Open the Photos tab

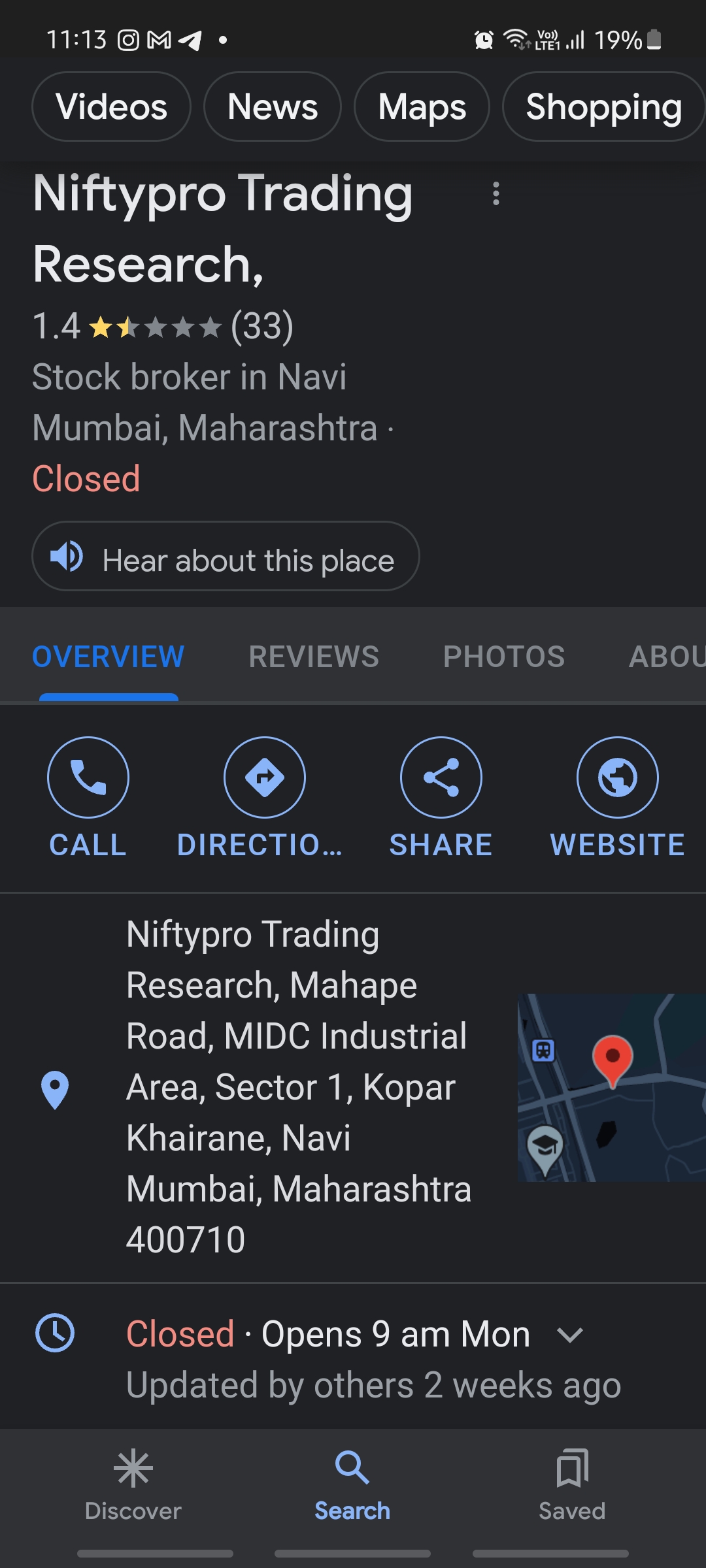[504, 657]
